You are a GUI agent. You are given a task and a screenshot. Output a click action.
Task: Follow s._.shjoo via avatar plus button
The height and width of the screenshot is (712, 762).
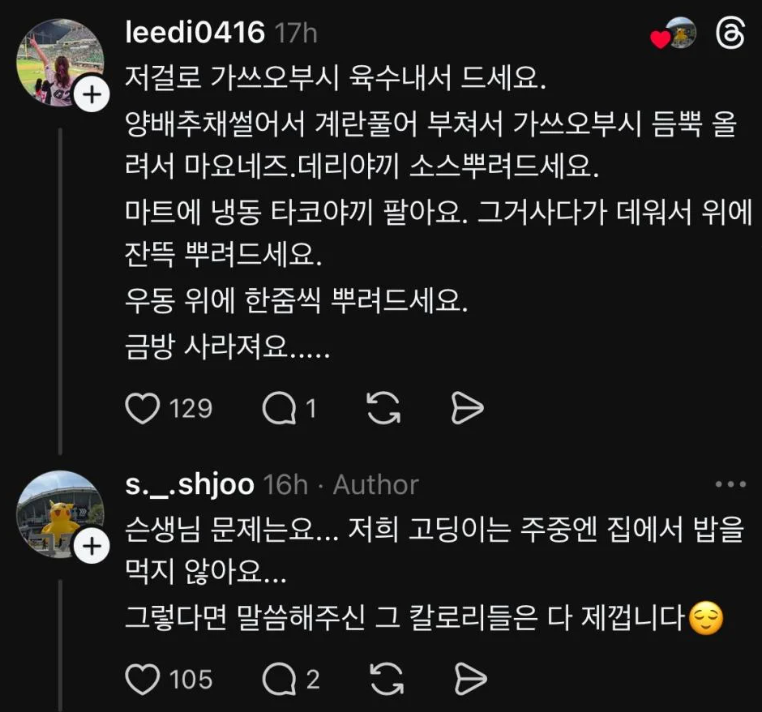point(91,547)
